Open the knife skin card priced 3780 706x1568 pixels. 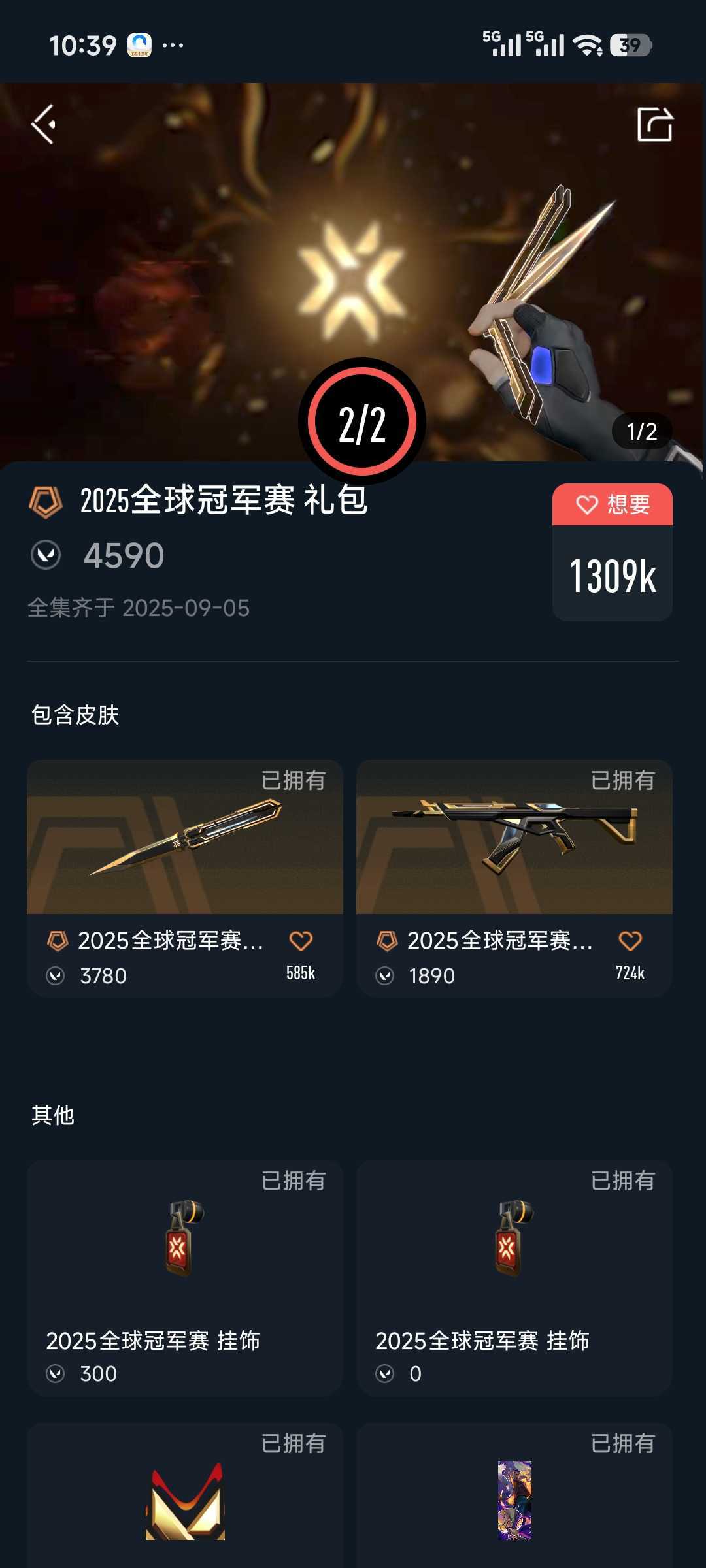pos(185,878)
